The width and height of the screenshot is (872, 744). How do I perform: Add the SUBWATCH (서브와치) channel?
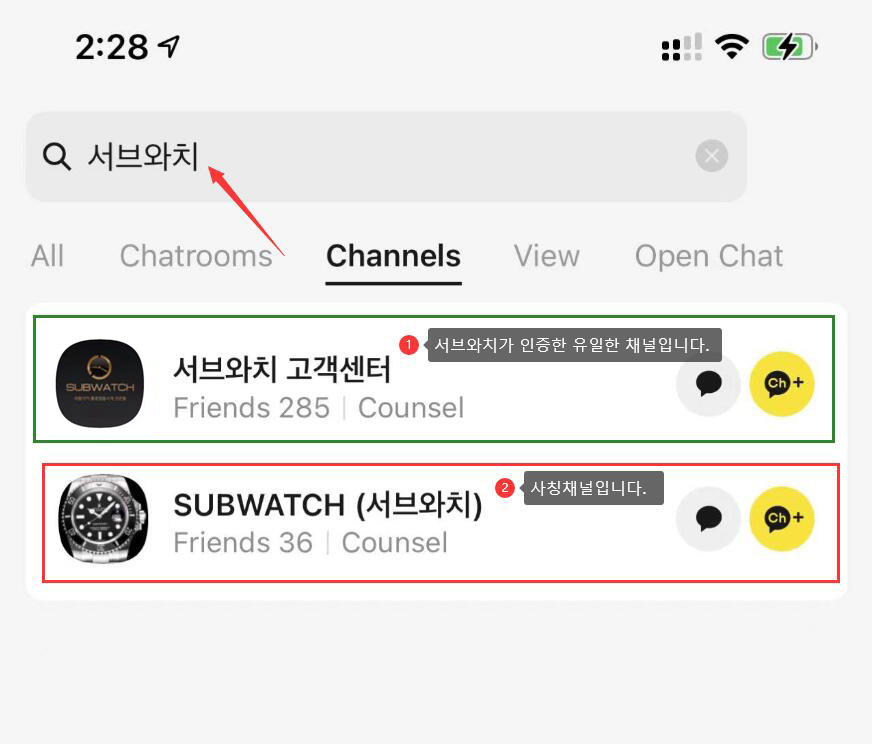click(782, 519)
